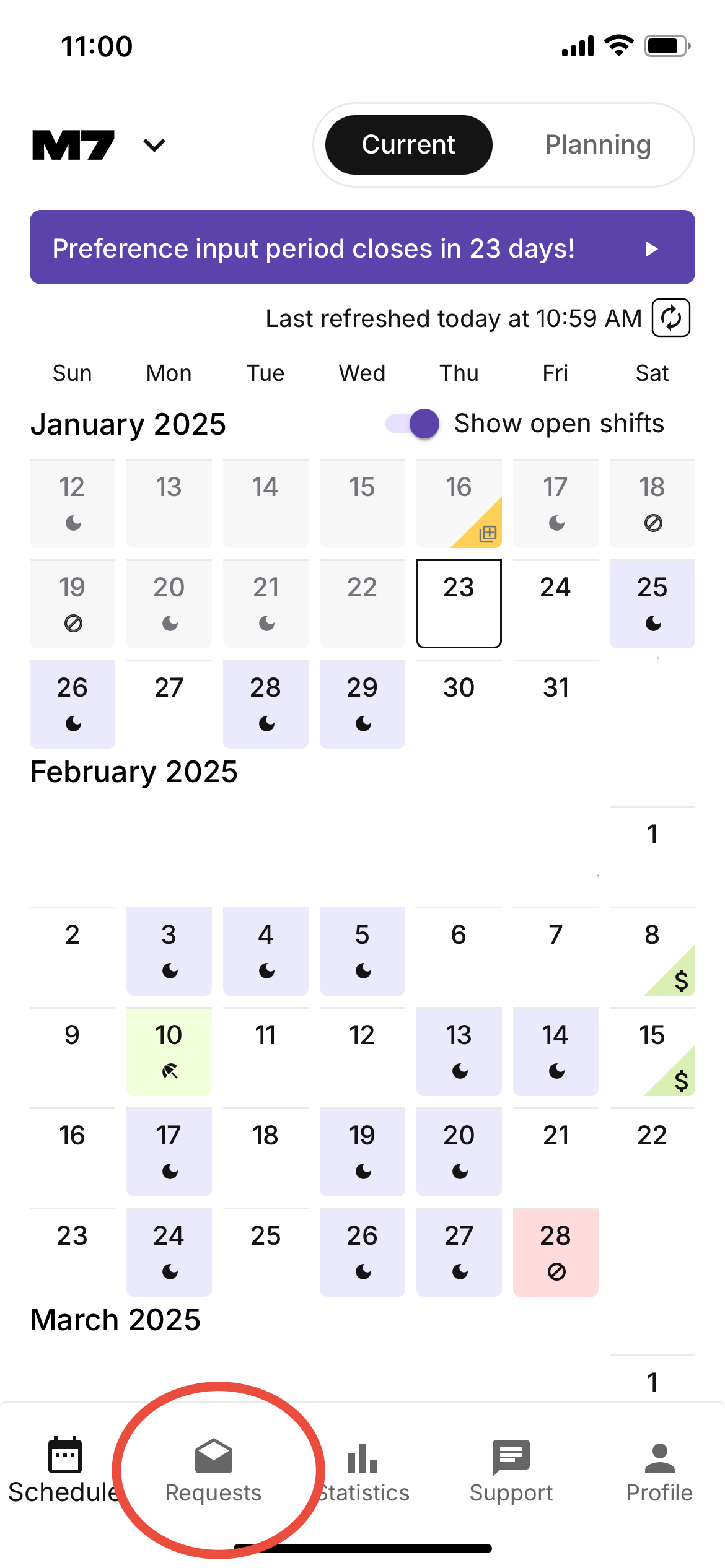Toggle Show open shifts off
Screen dimensions: 725x1568
413,424
